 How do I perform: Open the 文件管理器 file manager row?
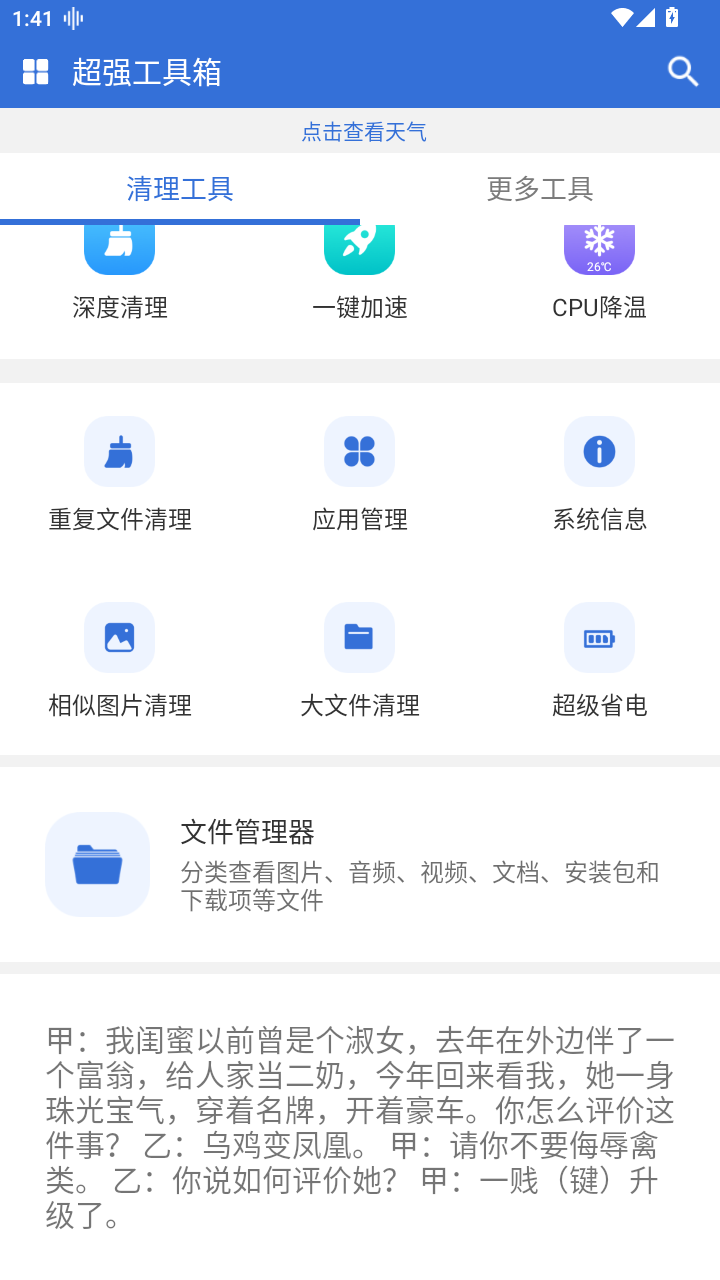[x=360, y=865]
